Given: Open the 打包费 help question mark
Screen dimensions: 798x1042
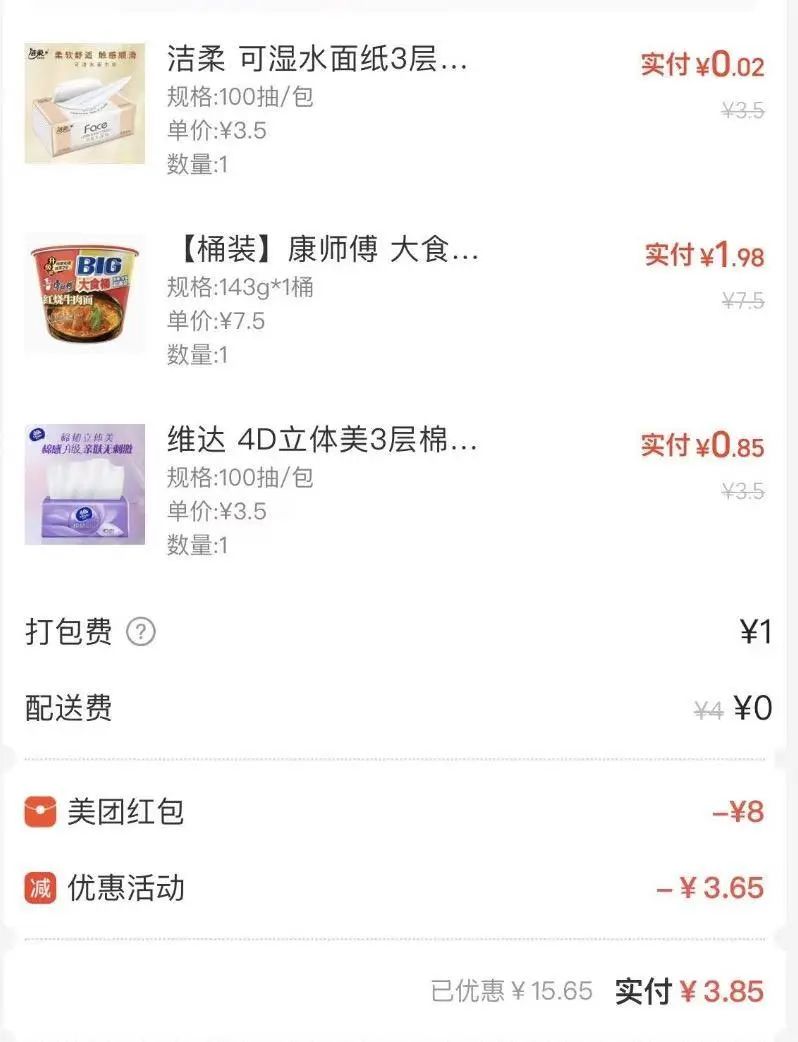Looking at the screenshot, I should click(141, 632).
